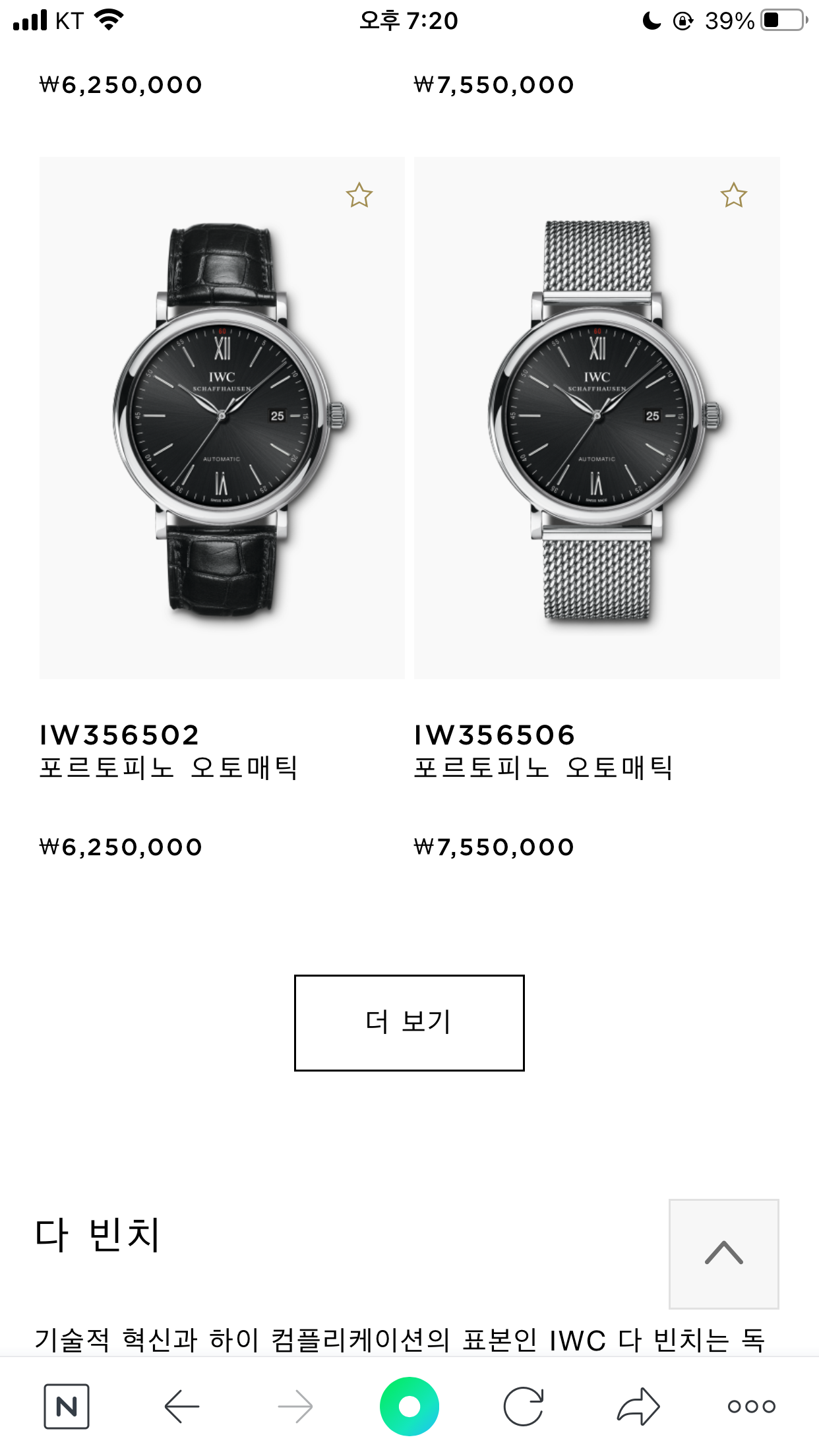Open the IW356502 Portofino Automatic product

point(222,418)
